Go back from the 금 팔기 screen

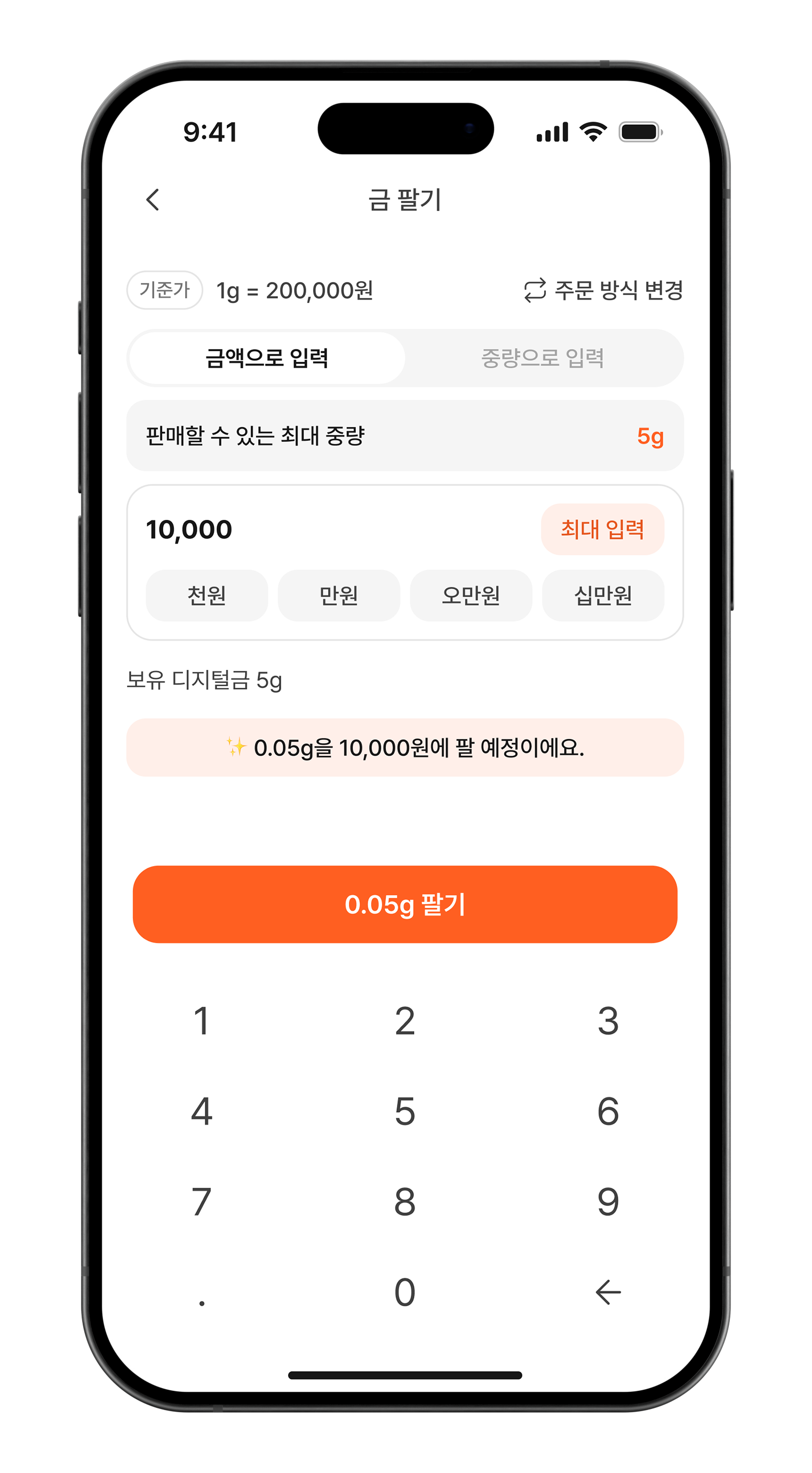153,200
